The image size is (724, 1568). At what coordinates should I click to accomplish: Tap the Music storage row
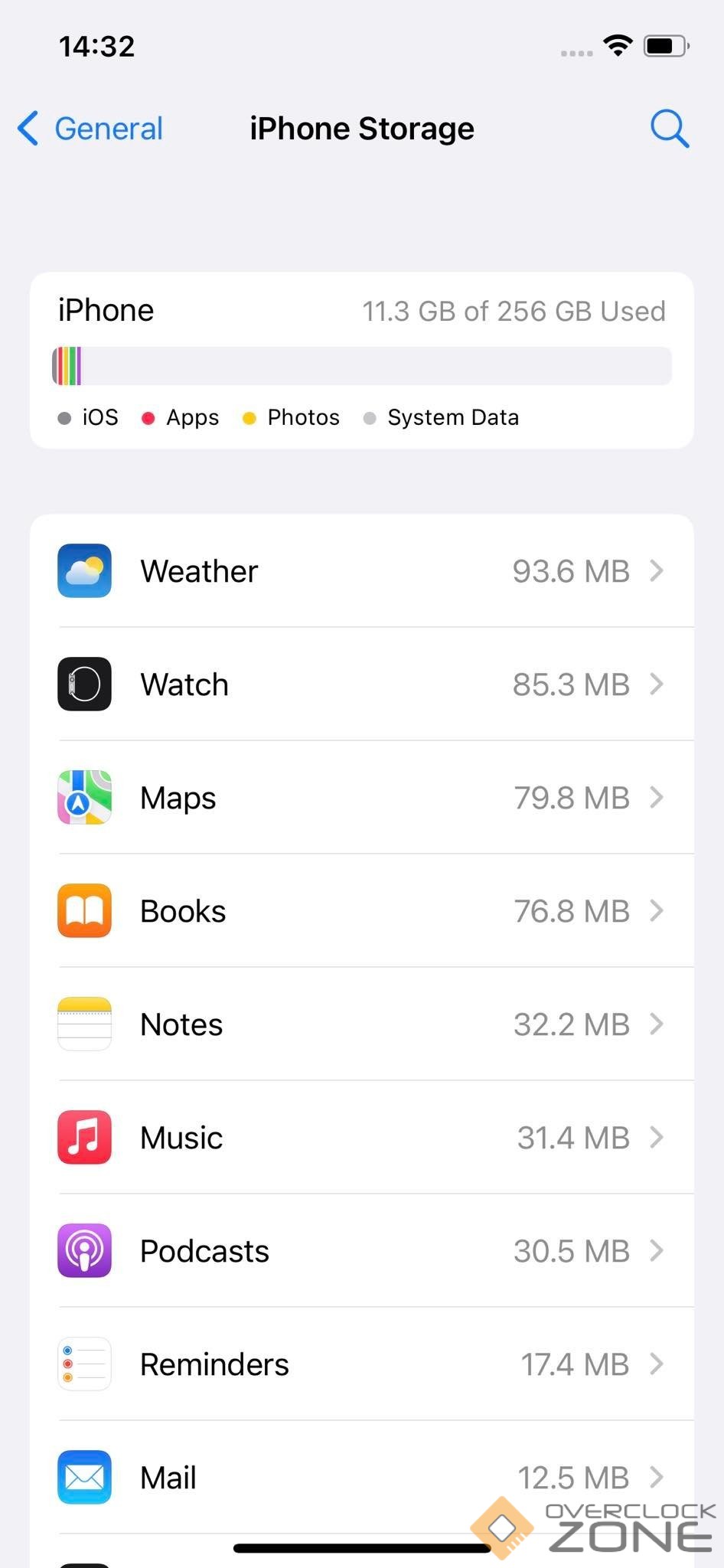(361, 1138)
